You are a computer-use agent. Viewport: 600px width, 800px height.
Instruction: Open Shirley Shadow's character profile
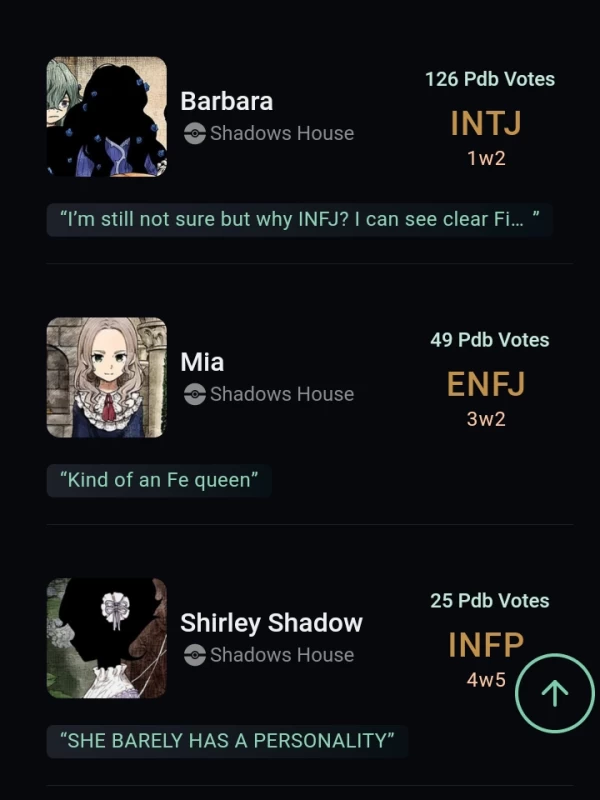[271, 623]
